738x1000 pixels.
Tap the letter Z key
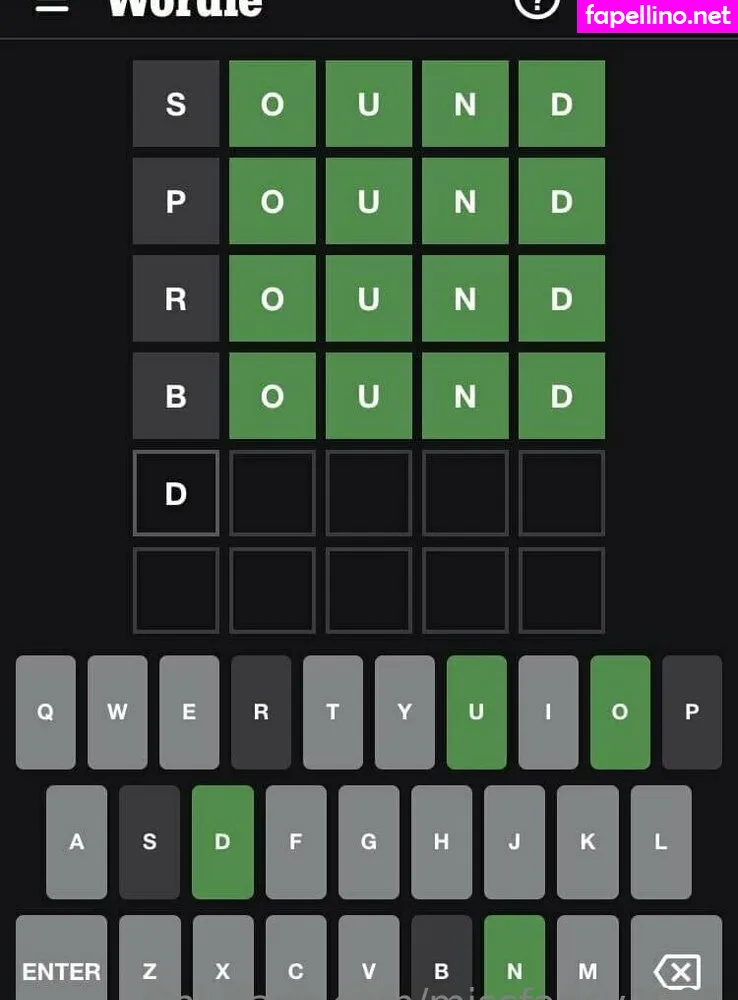pos(149,958)
